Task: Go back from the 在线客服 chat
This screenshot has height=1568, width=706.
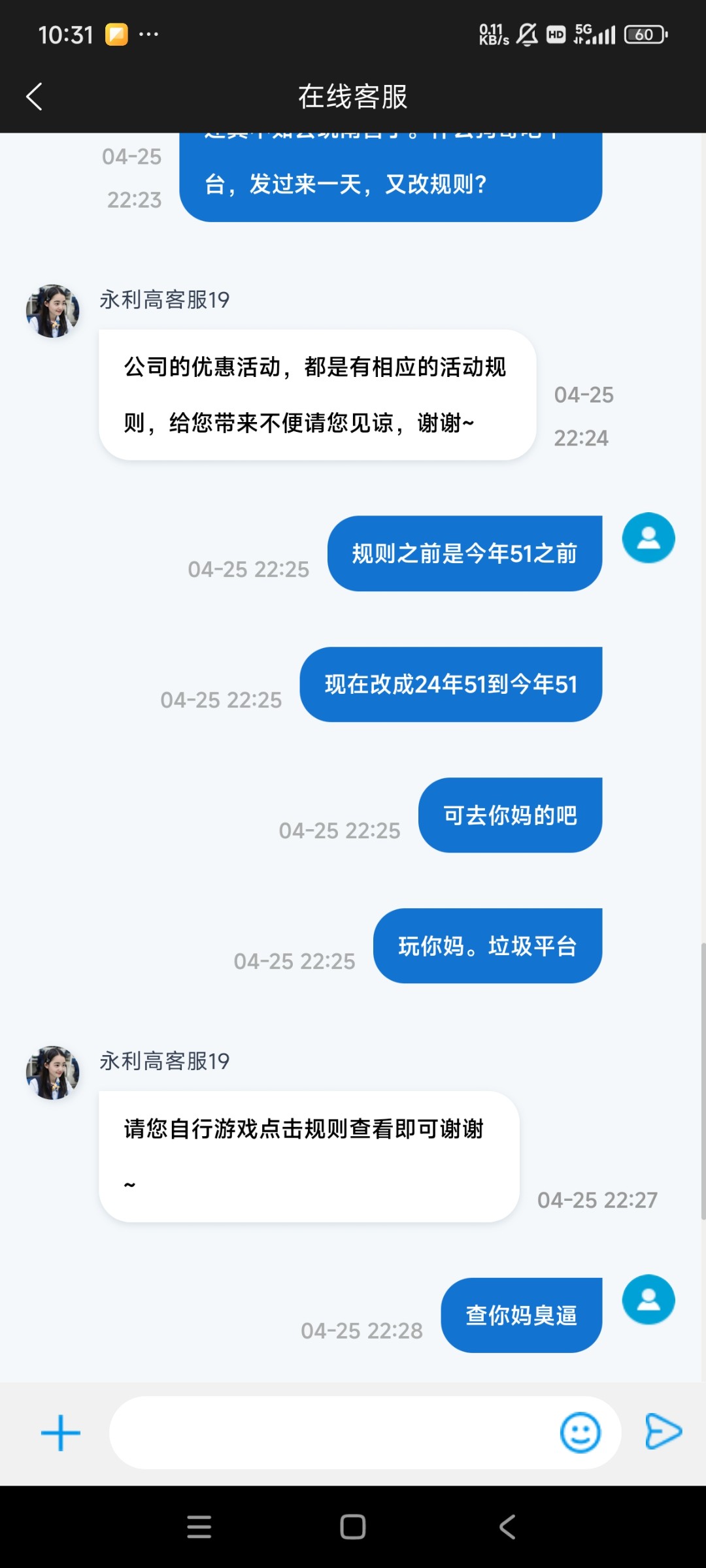Action: click(x=35, y=97)
